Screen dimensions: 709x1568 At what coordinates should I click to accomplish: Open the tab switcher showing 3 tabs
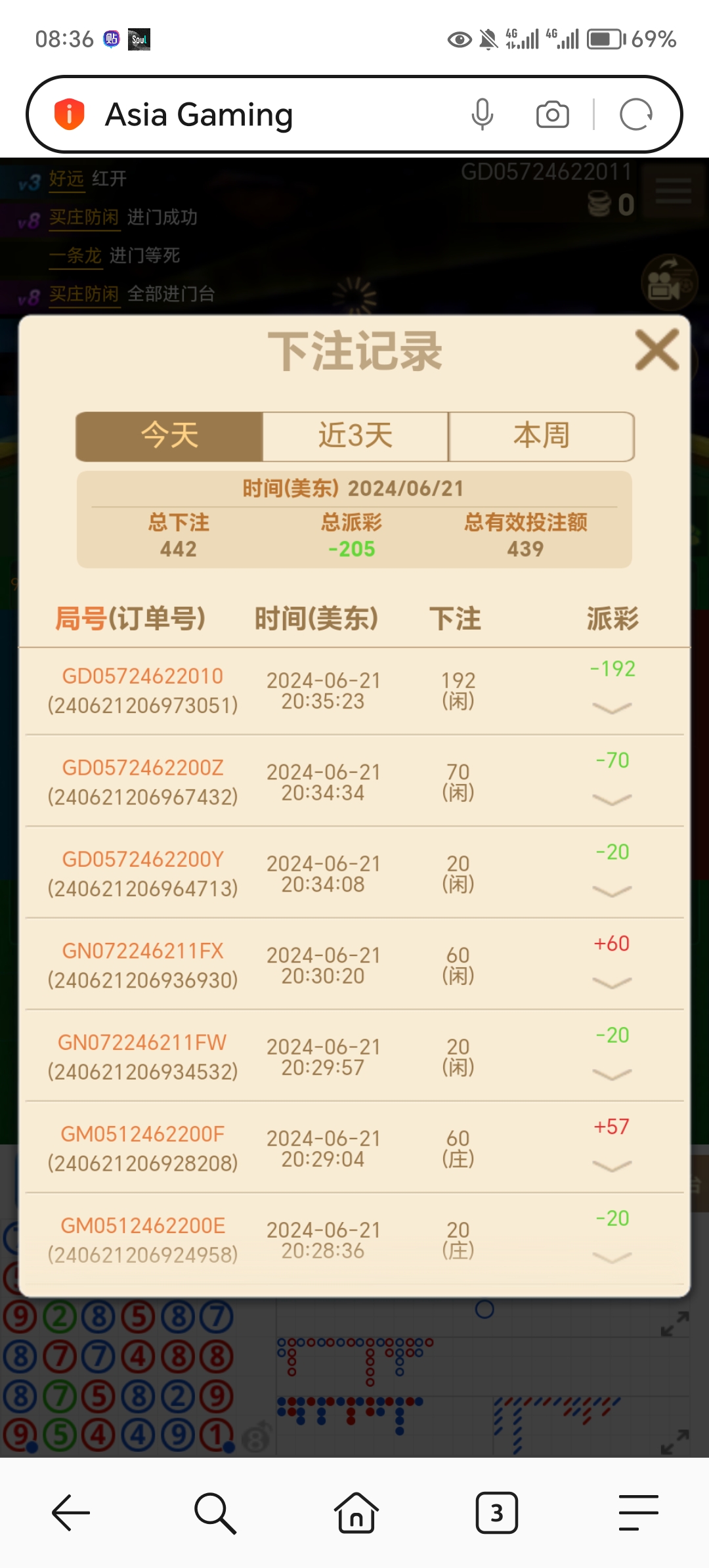click(x=496, y=1513)
